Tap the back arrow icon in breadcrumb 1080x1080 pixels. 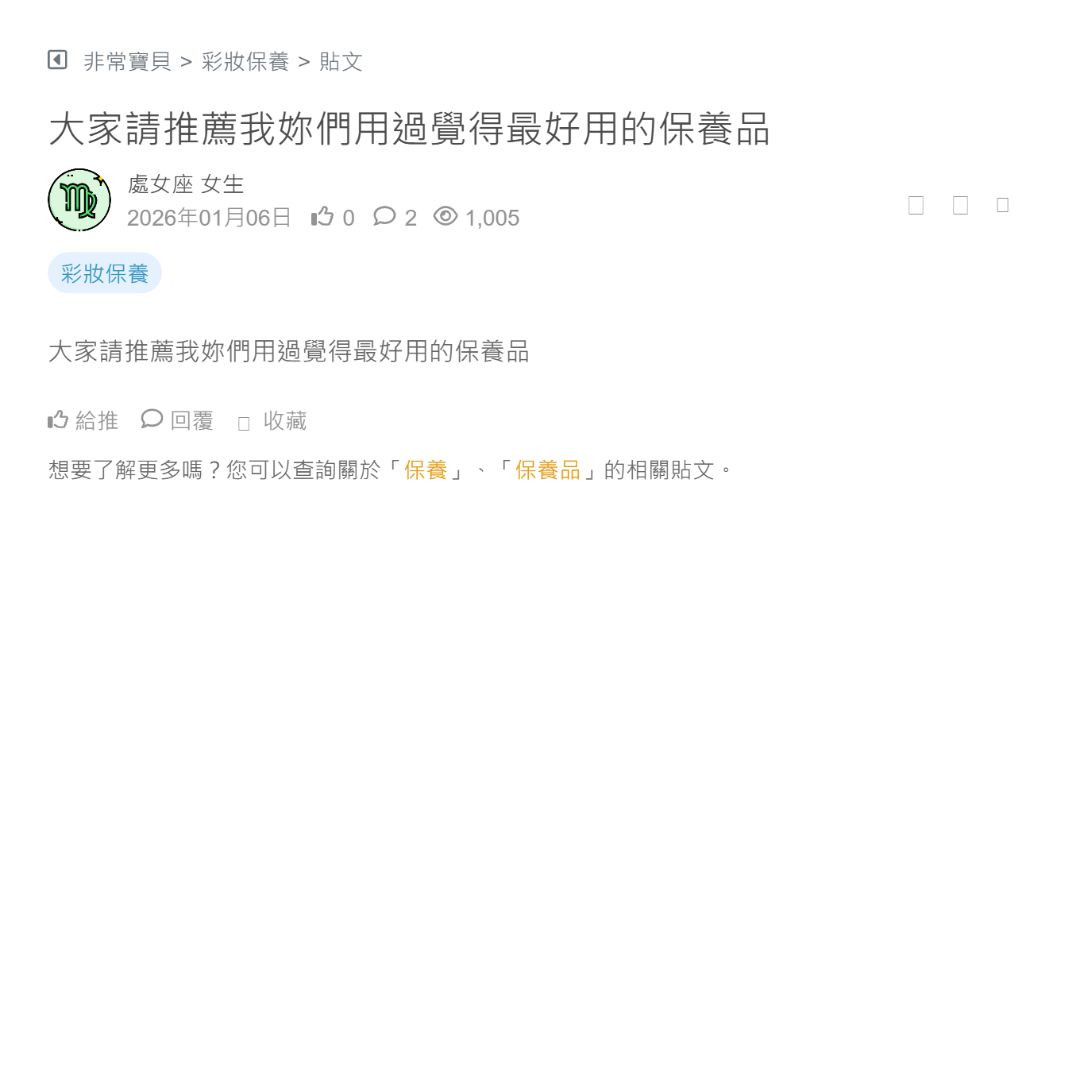tap(58, 60)
